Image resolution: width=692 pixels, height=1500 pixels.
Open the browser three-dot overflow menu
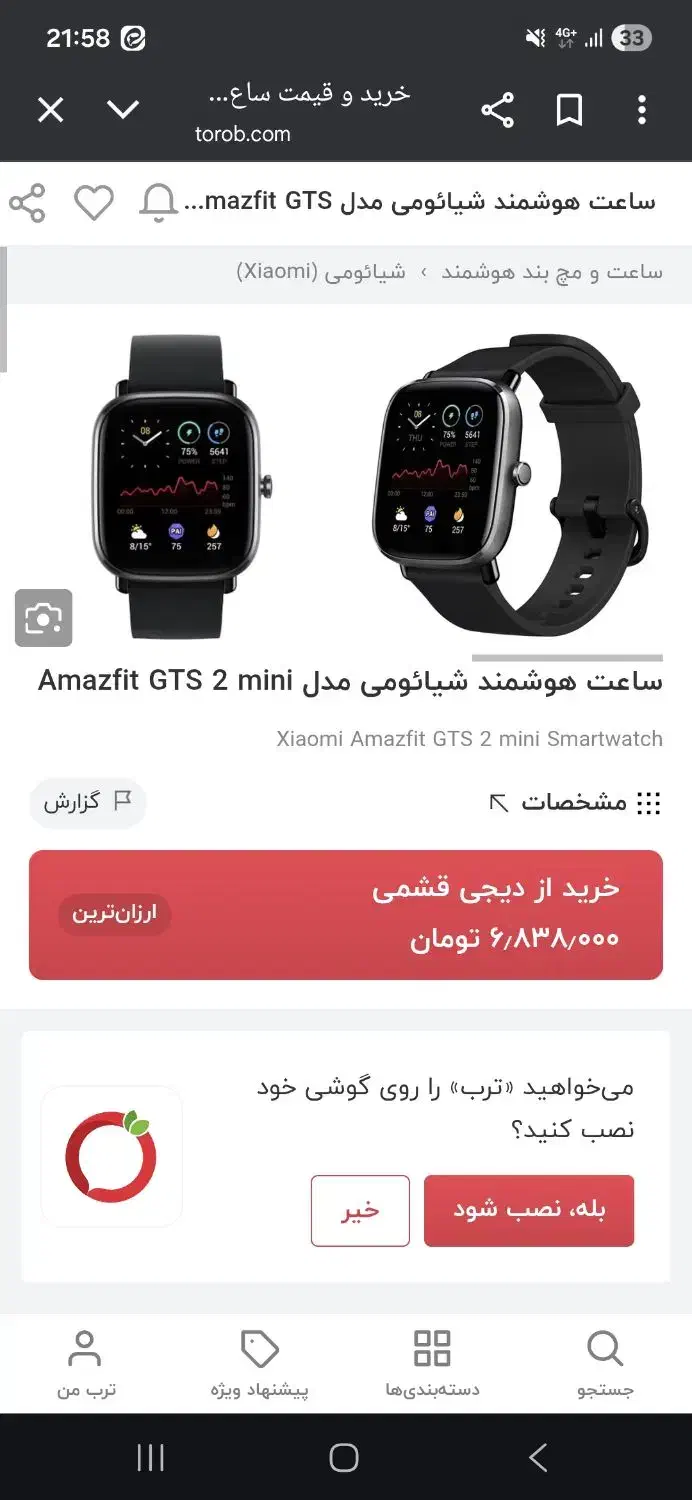[642, 110]
